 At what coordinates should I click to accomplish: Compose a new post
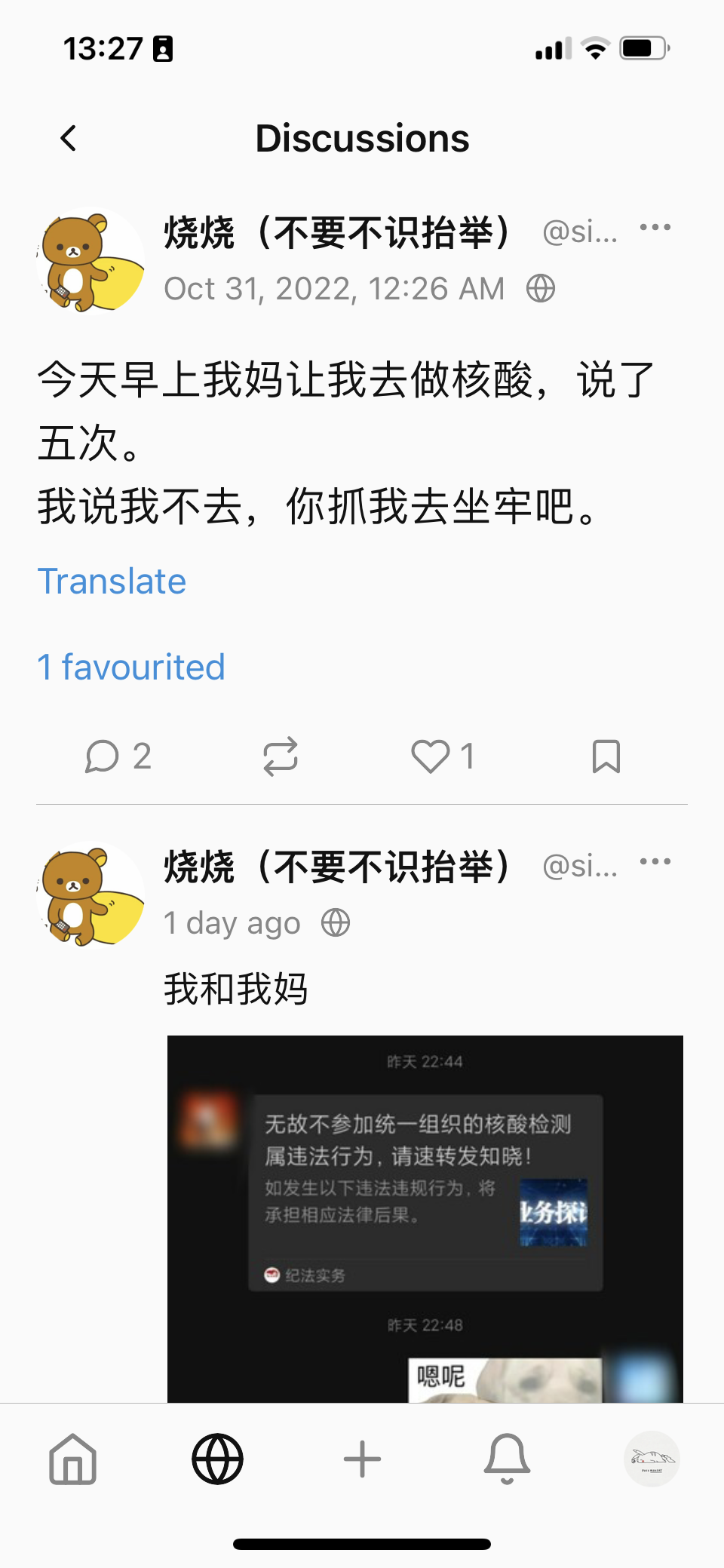(x=362, y=1459)
